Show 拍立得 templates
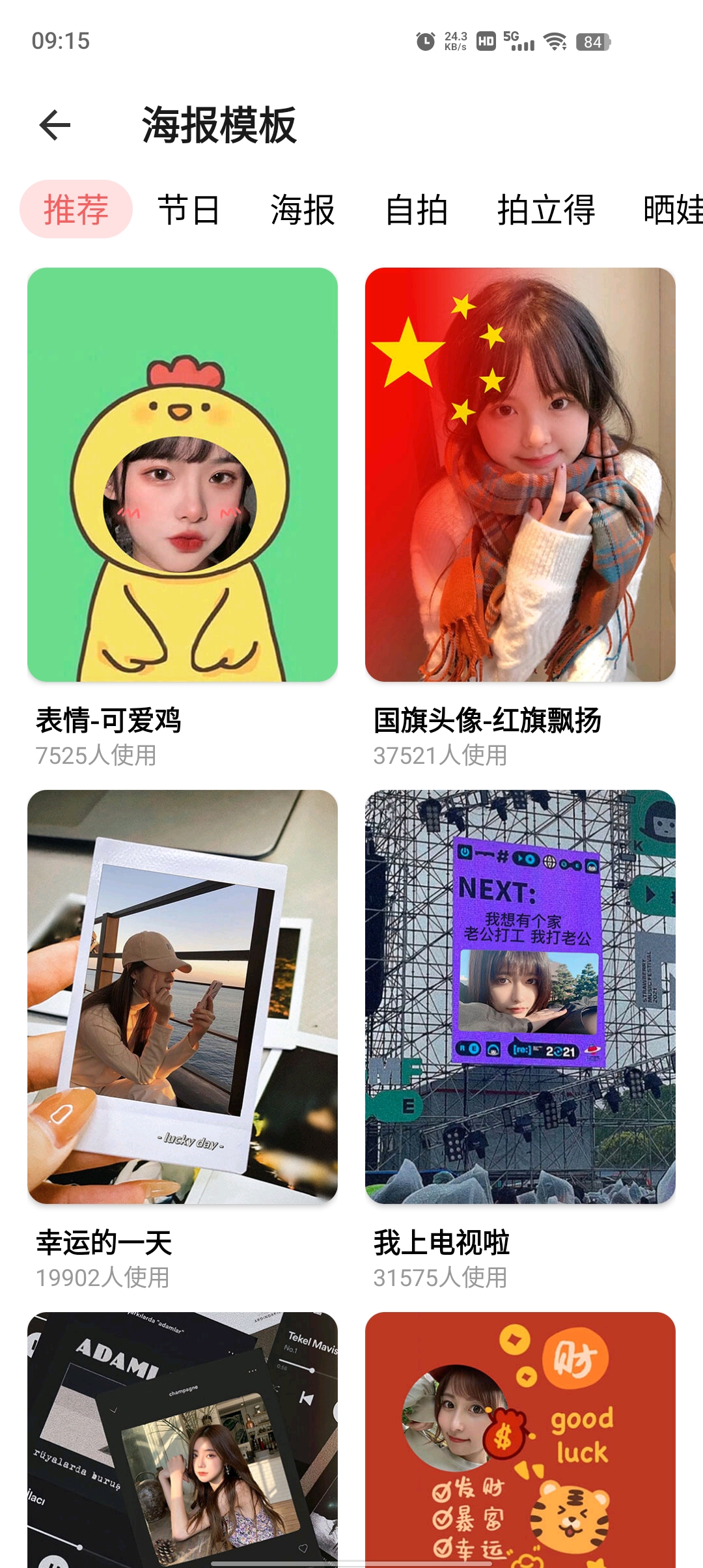Viewport: 703px width, 1568px height. click(x=546, y=210)
